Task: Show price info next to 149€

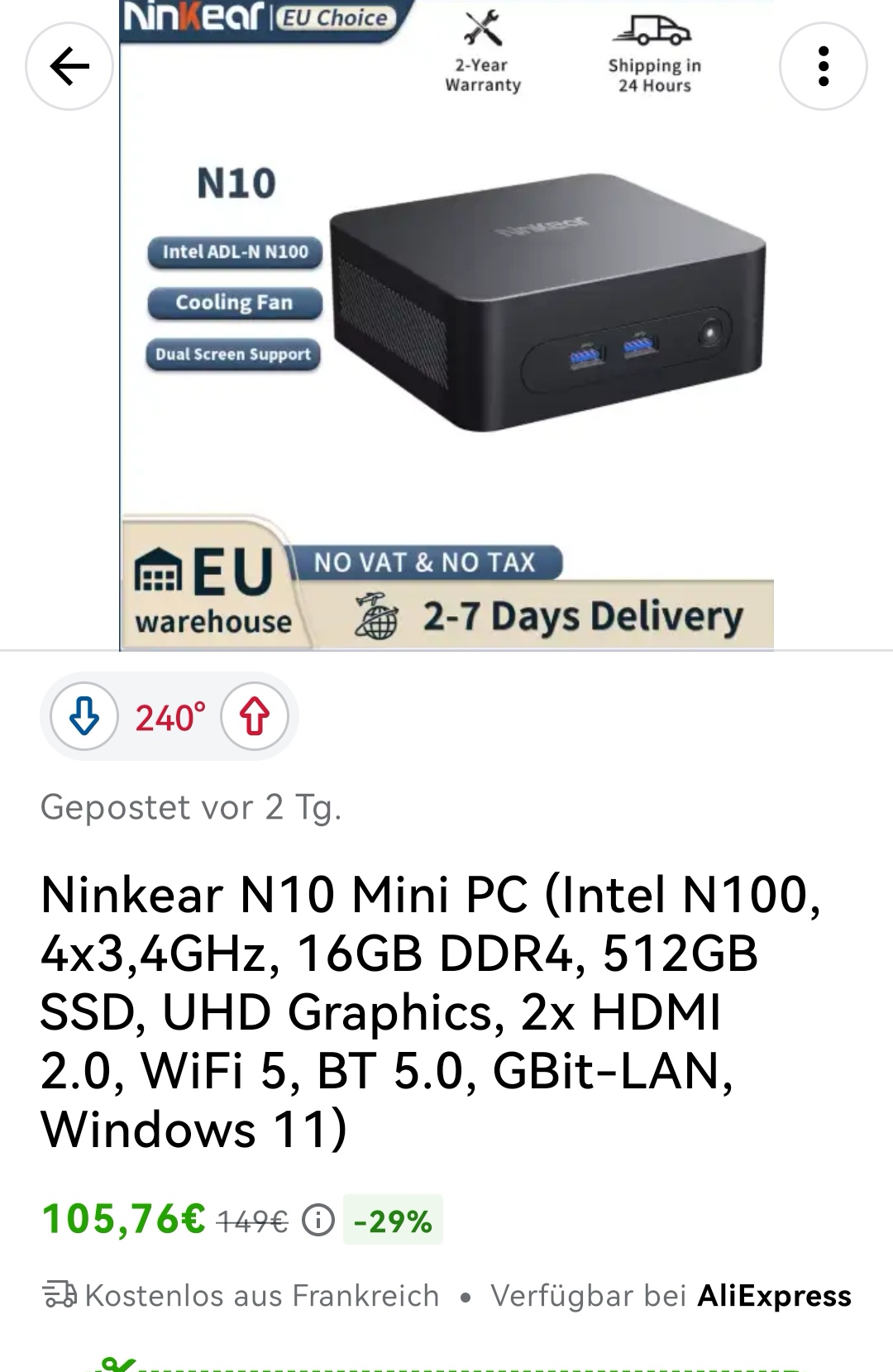Action: (x=318, y=1220)
